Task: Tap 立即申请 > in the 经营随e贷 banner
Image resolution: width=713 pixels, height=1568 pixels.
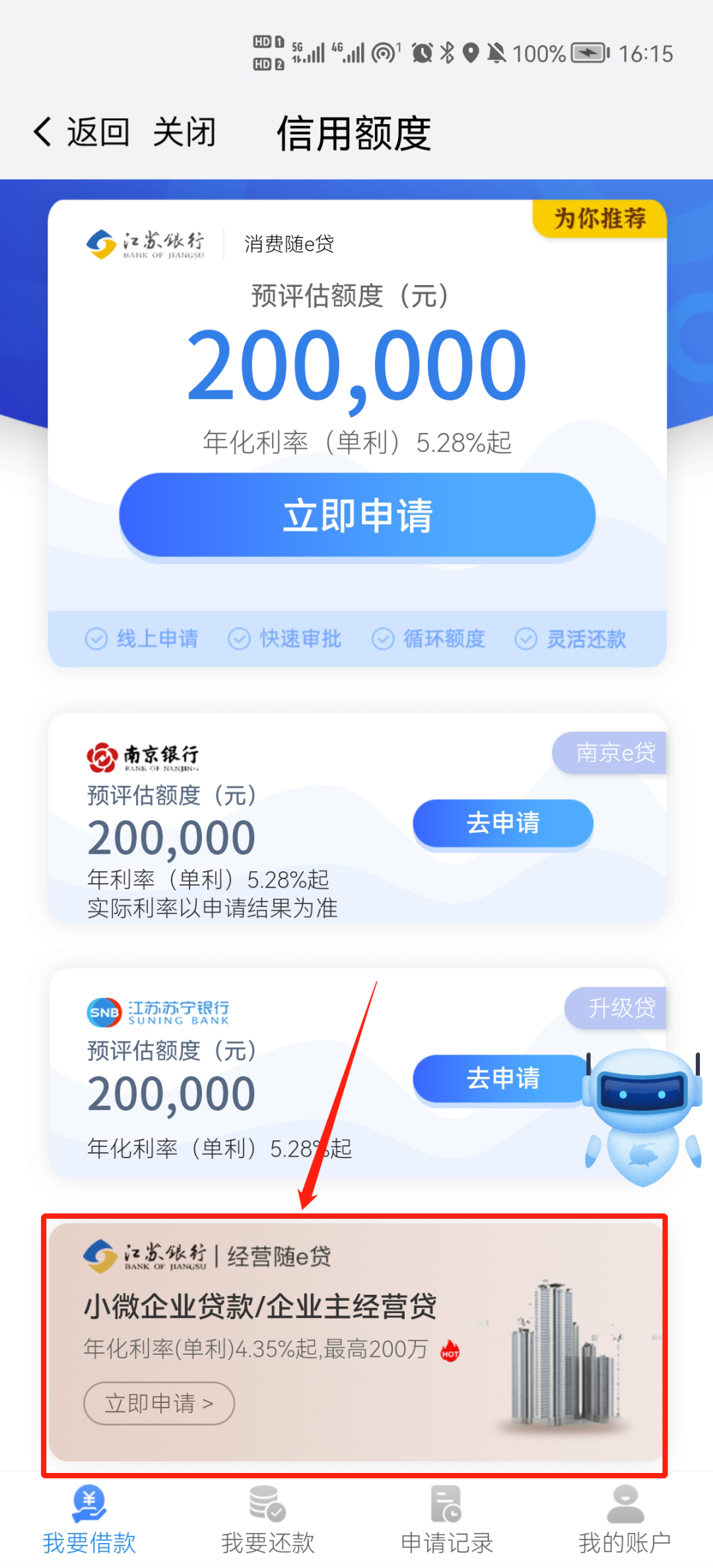Action: click(159, 1403)
